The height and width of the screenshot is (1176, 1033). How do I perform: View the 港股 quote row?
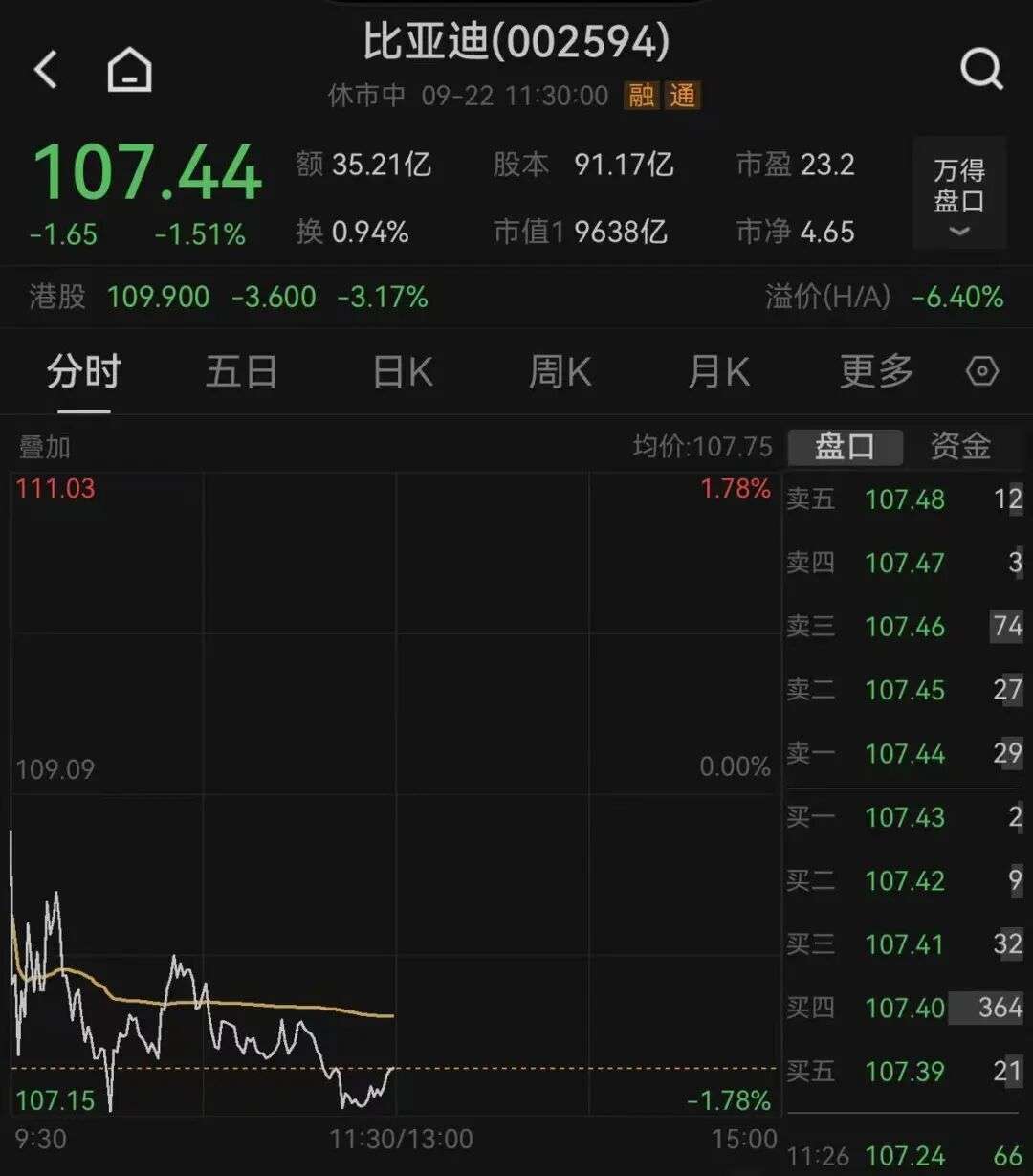coord(230,297)
